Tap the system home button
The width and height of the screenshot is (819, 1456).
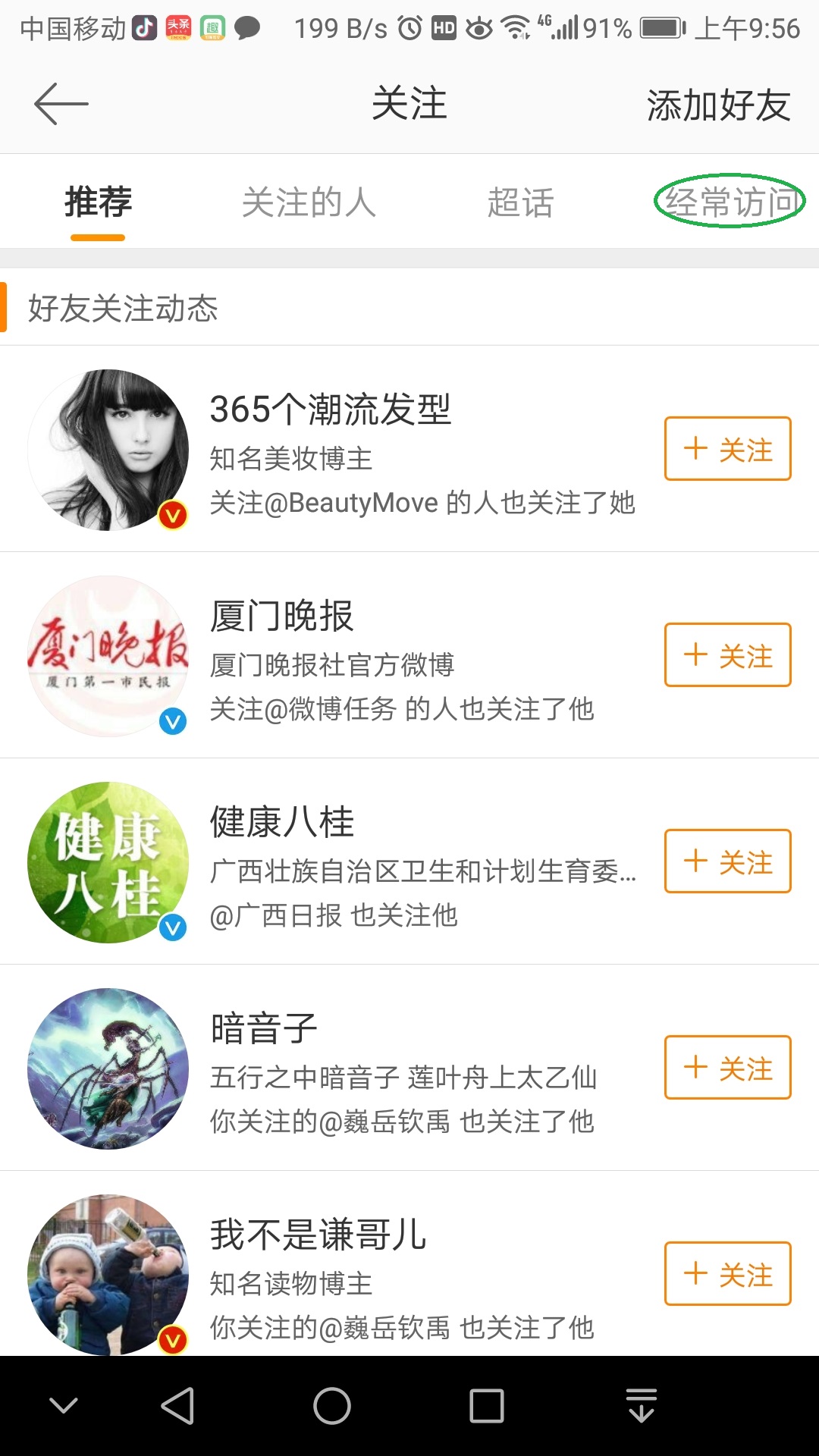tap(332, 1406)
